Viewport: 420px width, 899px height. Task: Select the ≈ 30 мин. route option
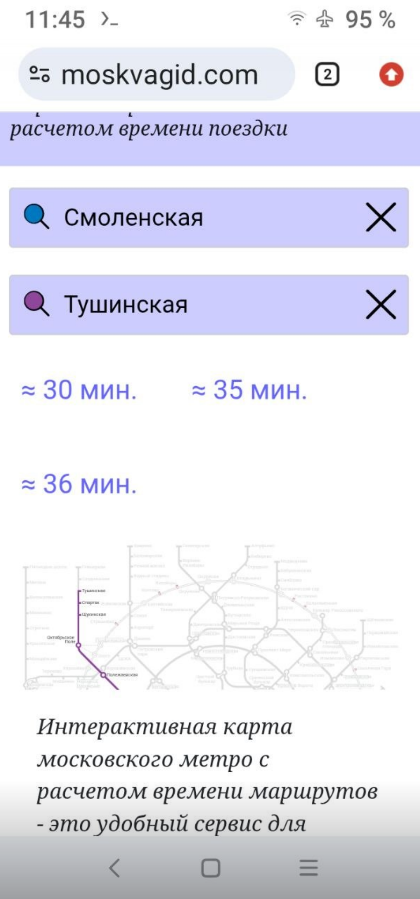coord(79,391)
